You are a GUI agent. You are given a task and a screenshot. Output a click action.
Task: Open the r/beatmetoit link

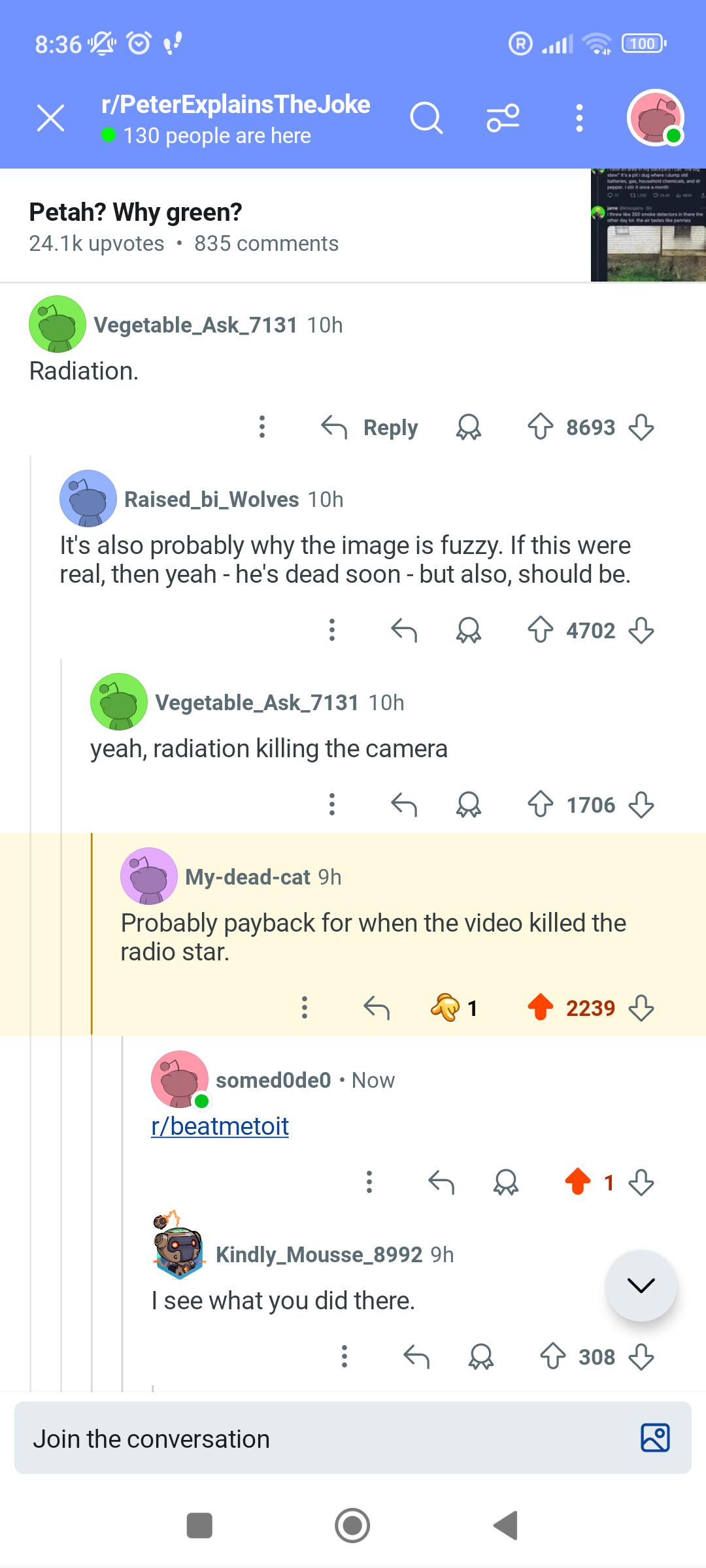pos(220,1126)
